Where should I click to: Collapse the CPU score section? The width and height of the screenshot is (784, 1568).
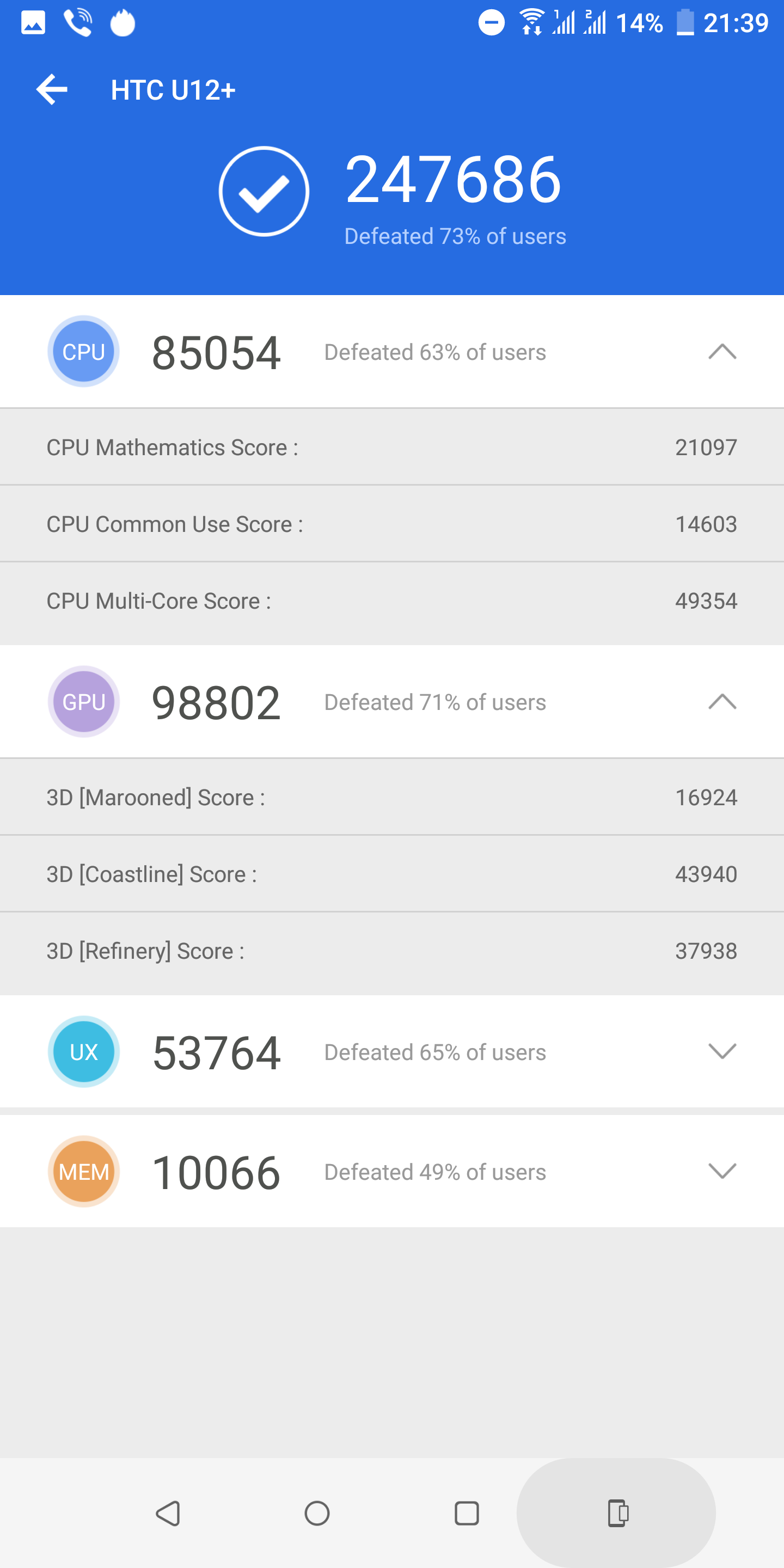tap(722, 351)
